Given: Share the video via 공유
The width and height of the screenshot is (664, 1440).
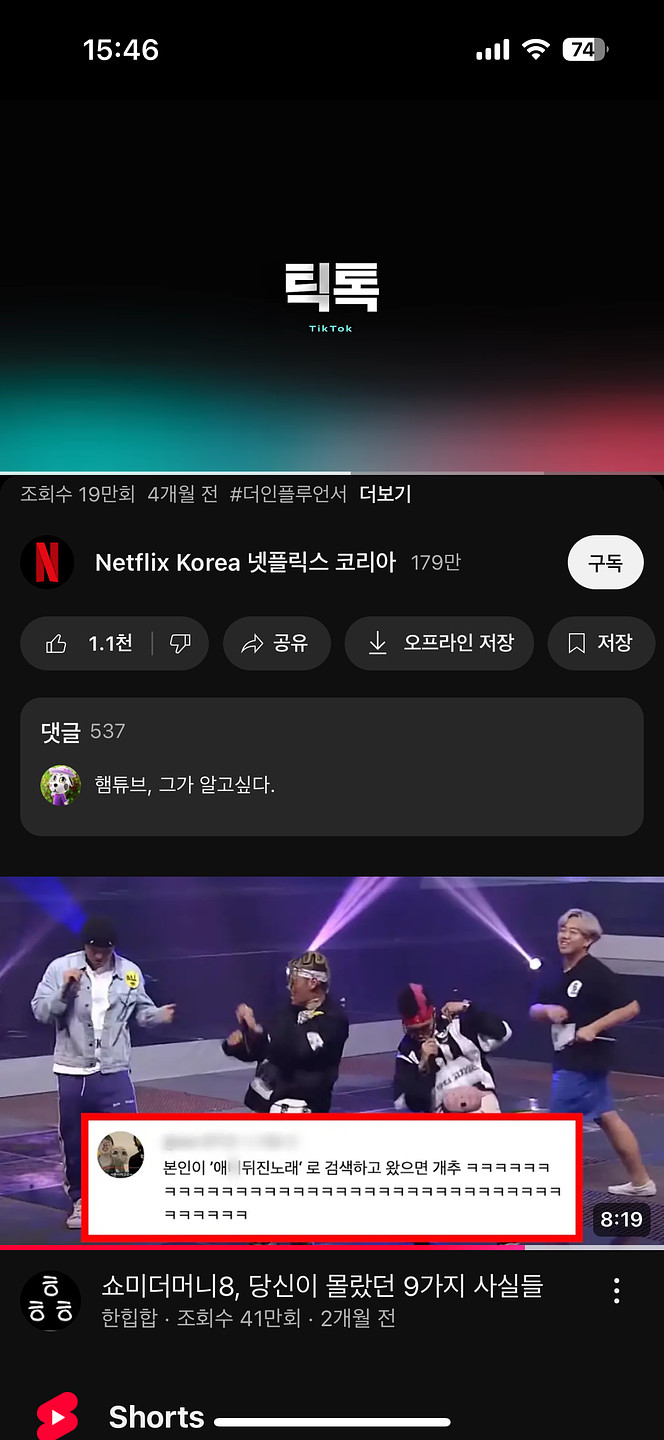Looking at the screenshot, I should (275, 643).
